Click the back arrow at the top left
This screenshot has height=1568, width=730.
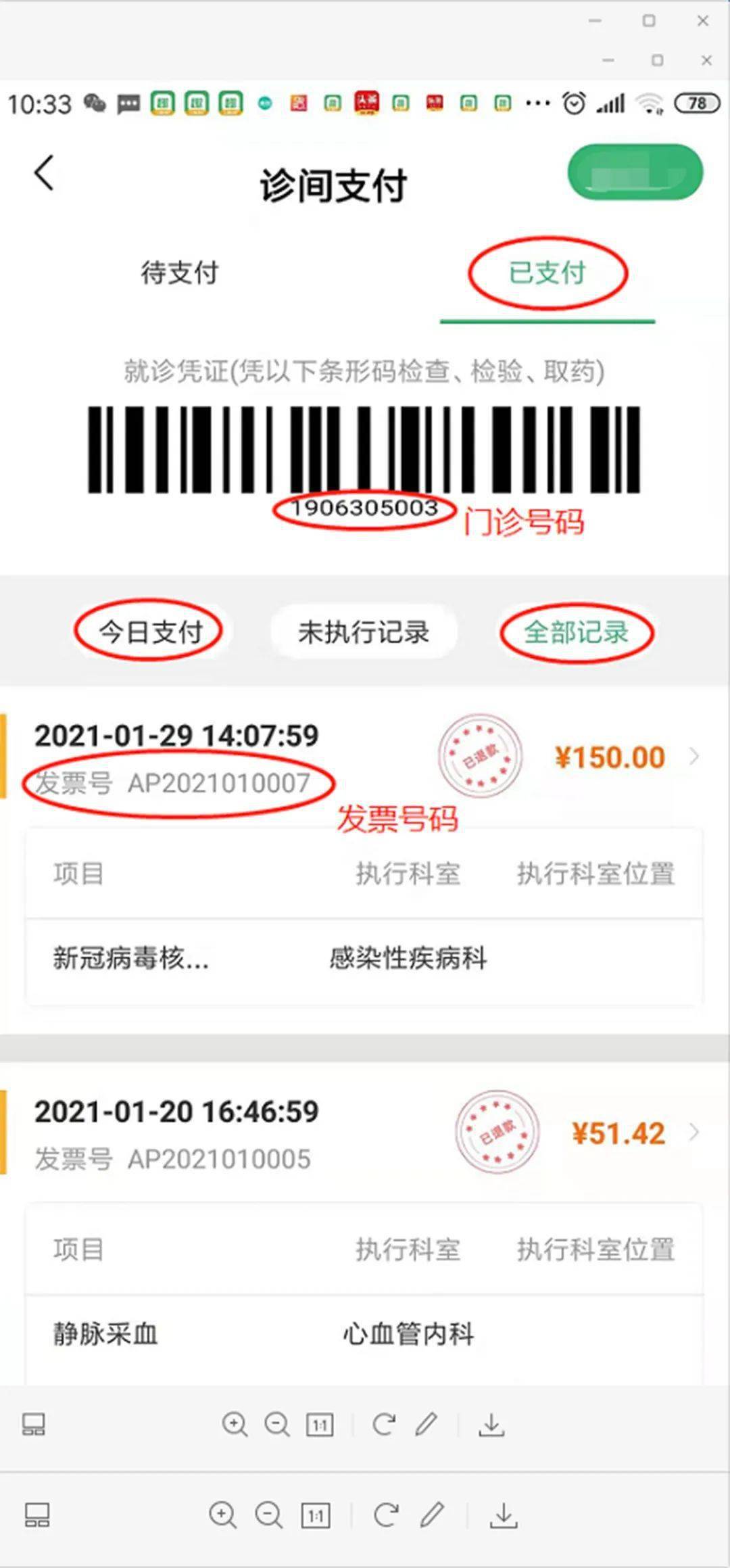pyautogui.click(x=43, y=172)
